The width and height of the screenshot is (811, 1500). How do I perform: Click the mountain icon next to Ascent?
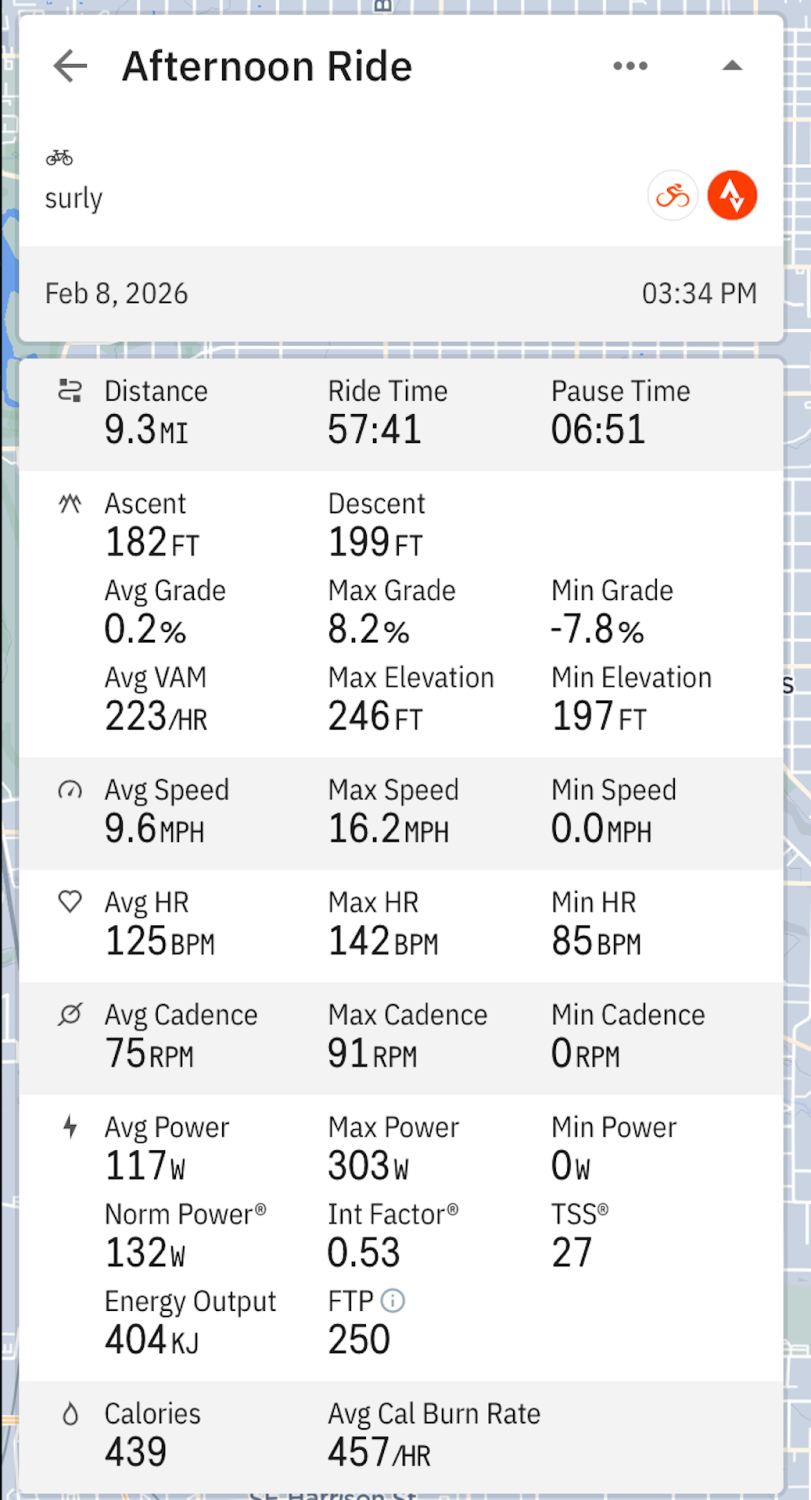[x=69, y=504]
